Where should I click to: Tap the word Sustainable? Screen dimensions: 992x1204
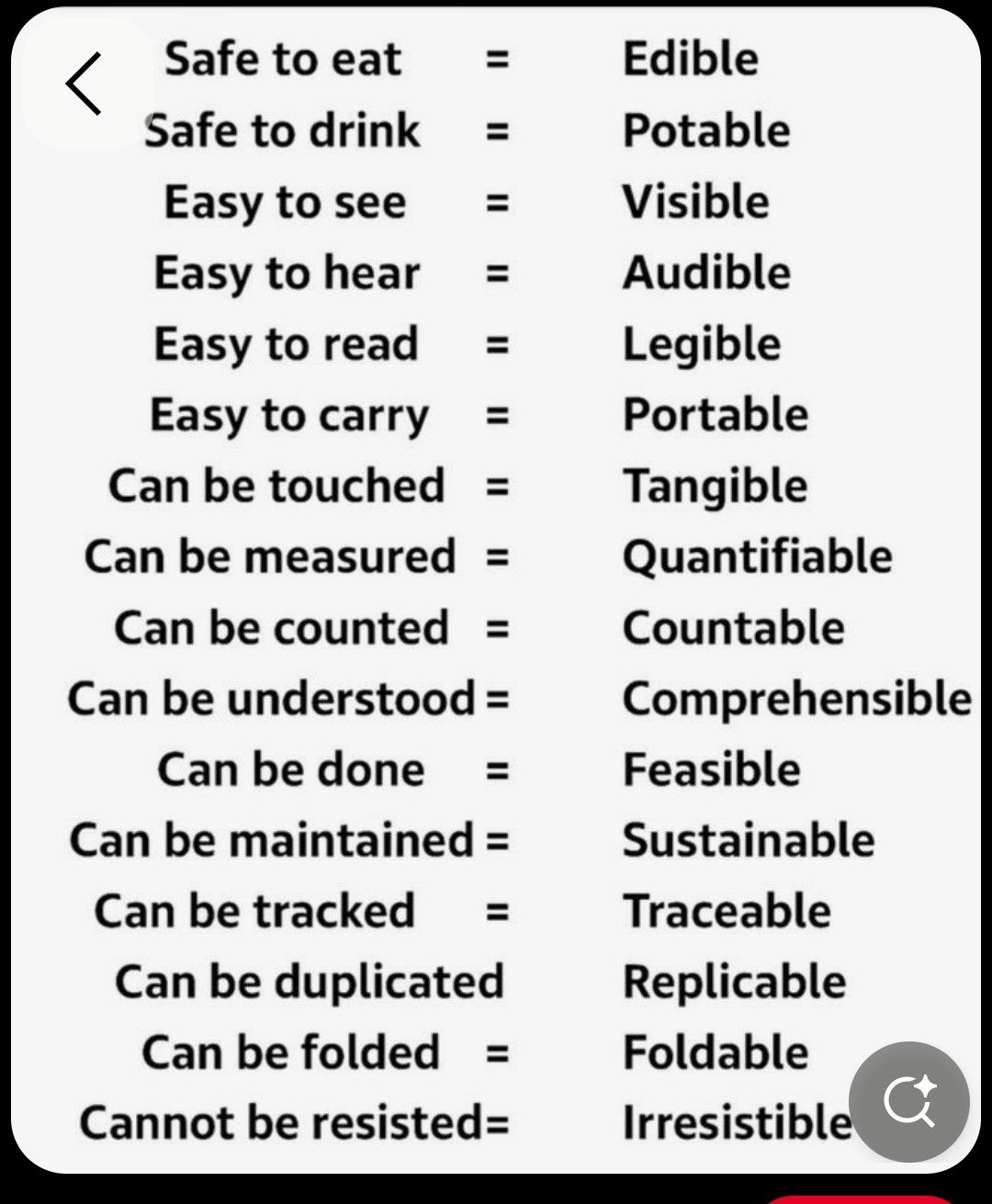[x=749, y=838]
